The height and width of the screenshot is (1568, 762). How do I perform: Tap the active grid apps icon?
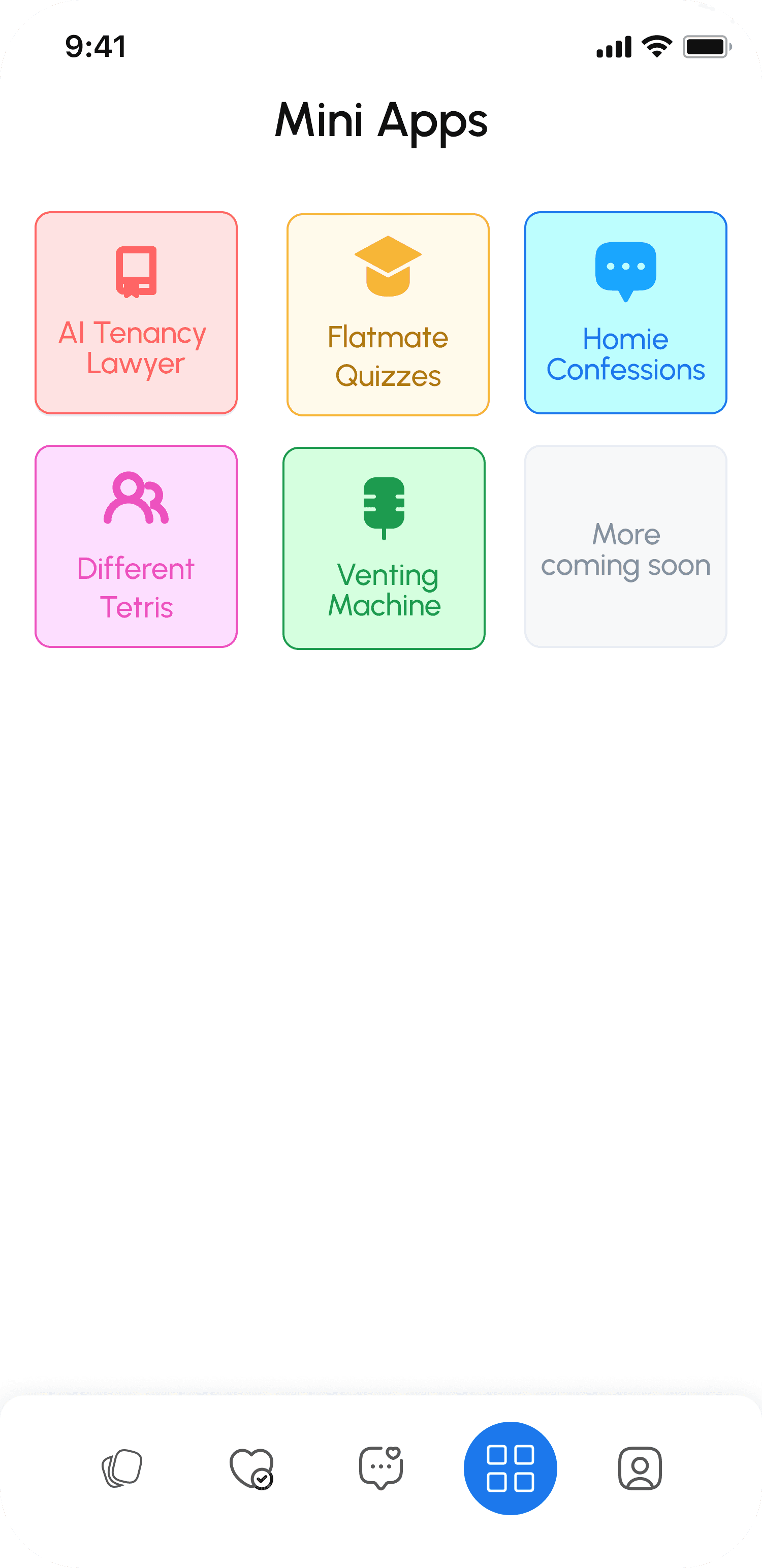(511, 1467)
